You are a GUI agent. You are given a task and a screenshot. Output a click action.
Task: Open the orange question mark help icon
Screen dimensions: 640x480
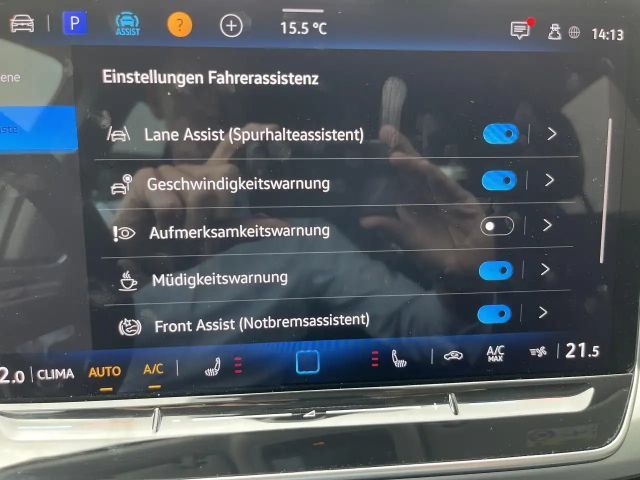pos(180,26)
